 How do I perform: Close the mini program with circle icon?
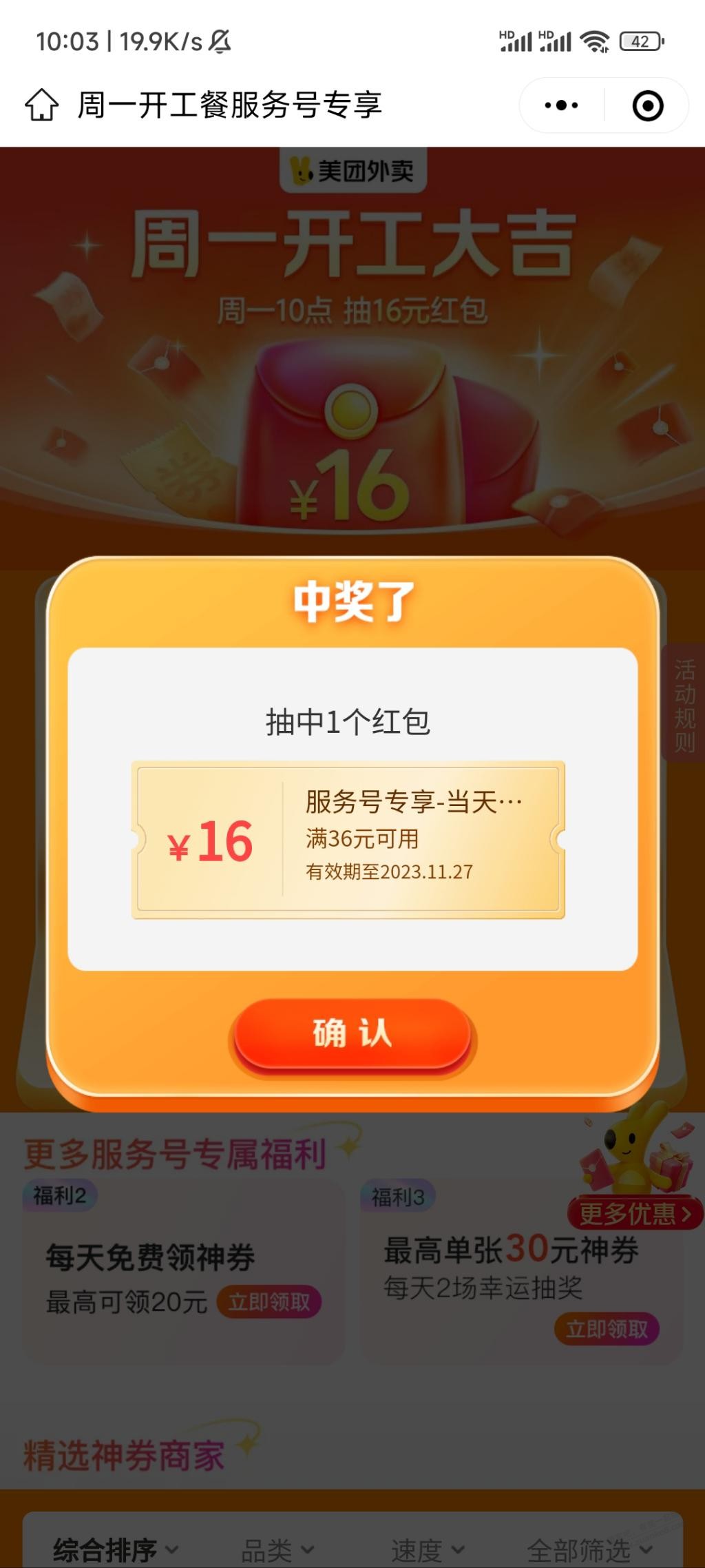click(x=647, y=105)
